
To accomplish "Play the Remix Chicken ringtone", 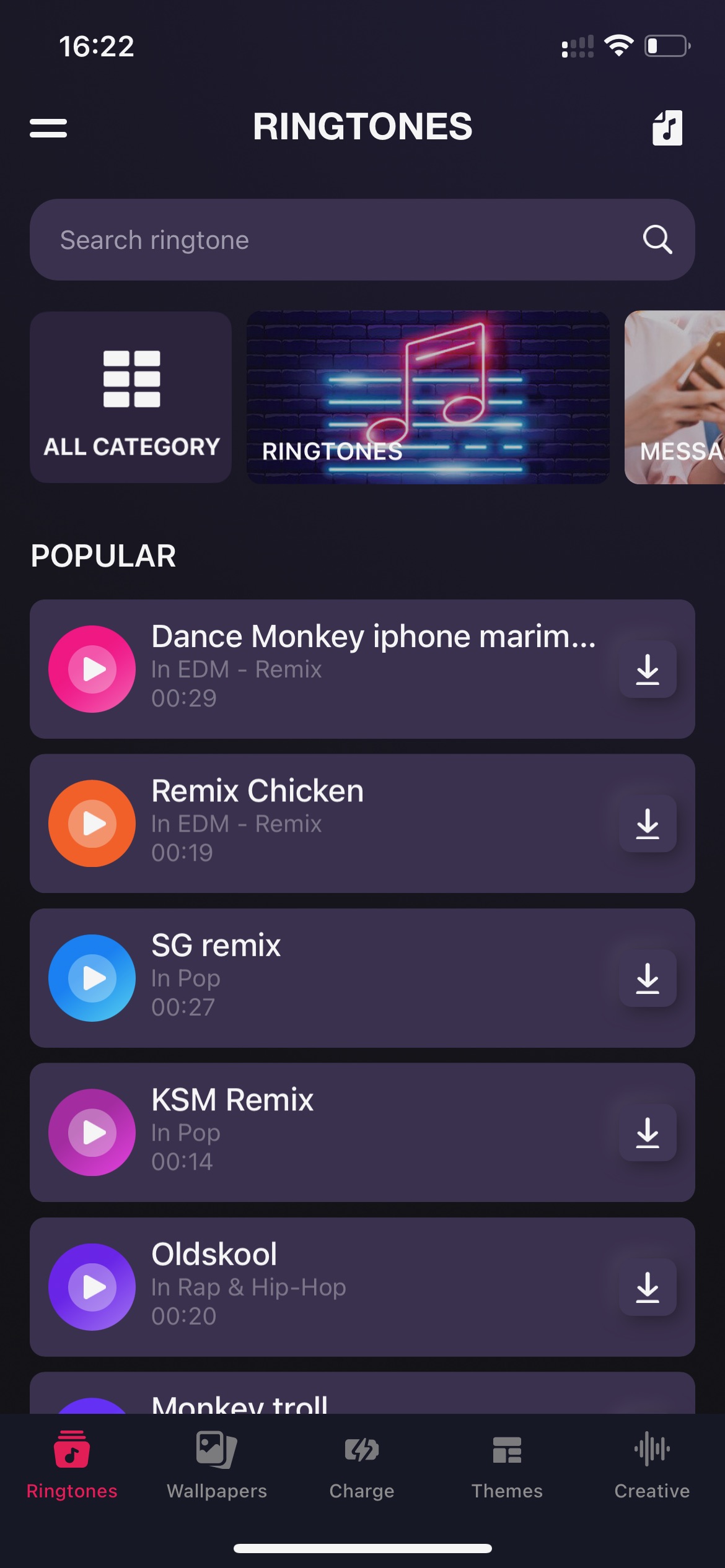I will click(x=92, y=824).
